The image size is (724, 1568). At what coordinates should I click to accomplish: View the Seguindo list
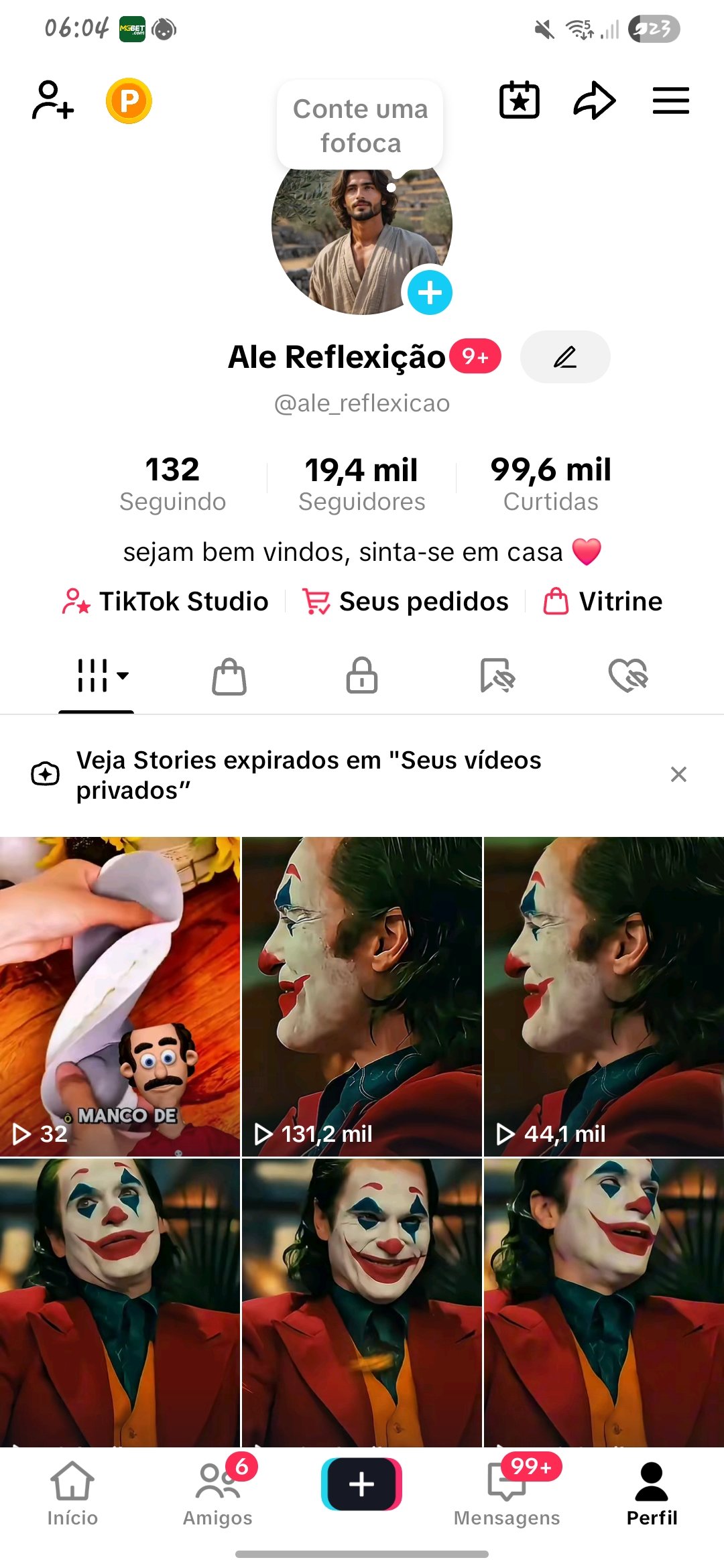173,483
